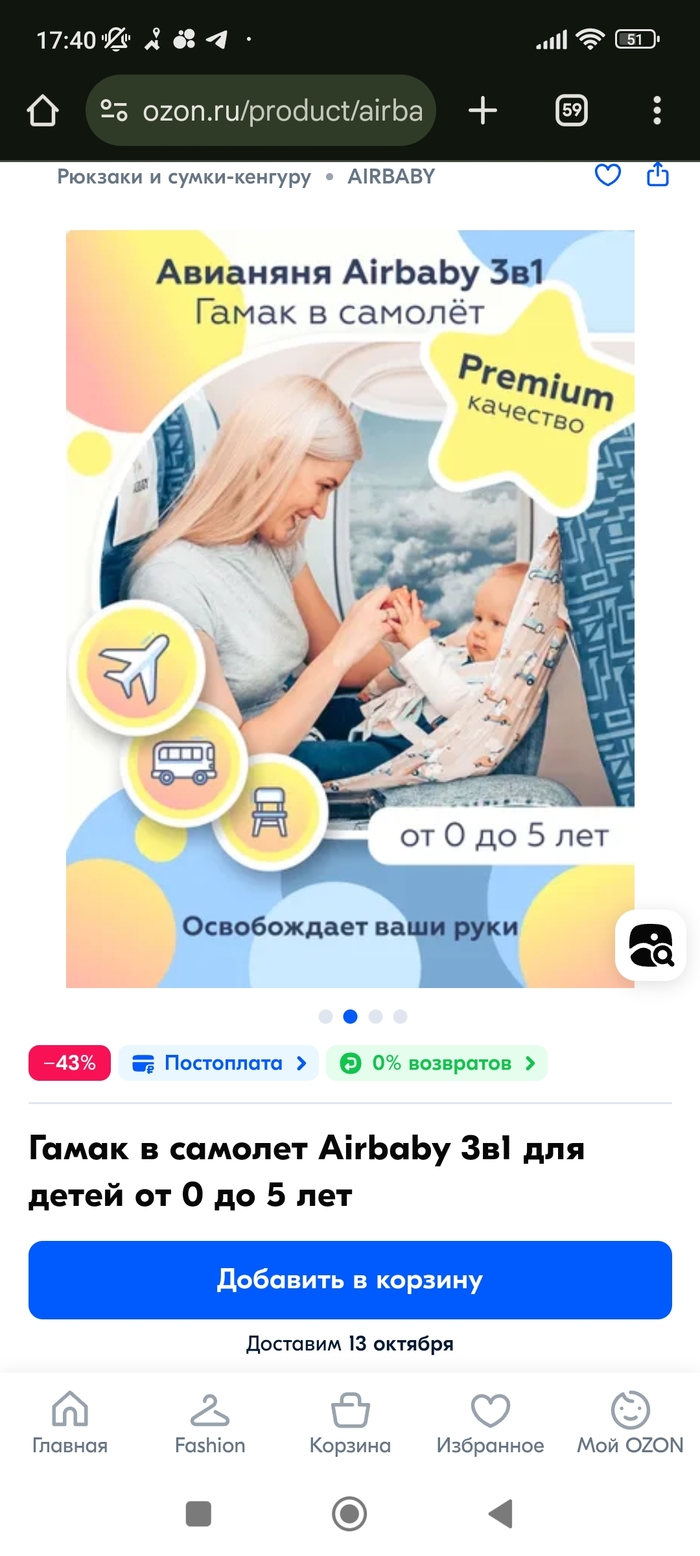This screenshot has width=700, height=1556.
Task: Switch to Мой OZON tab
Action: pyautogui.click(x=630, y=1423)
